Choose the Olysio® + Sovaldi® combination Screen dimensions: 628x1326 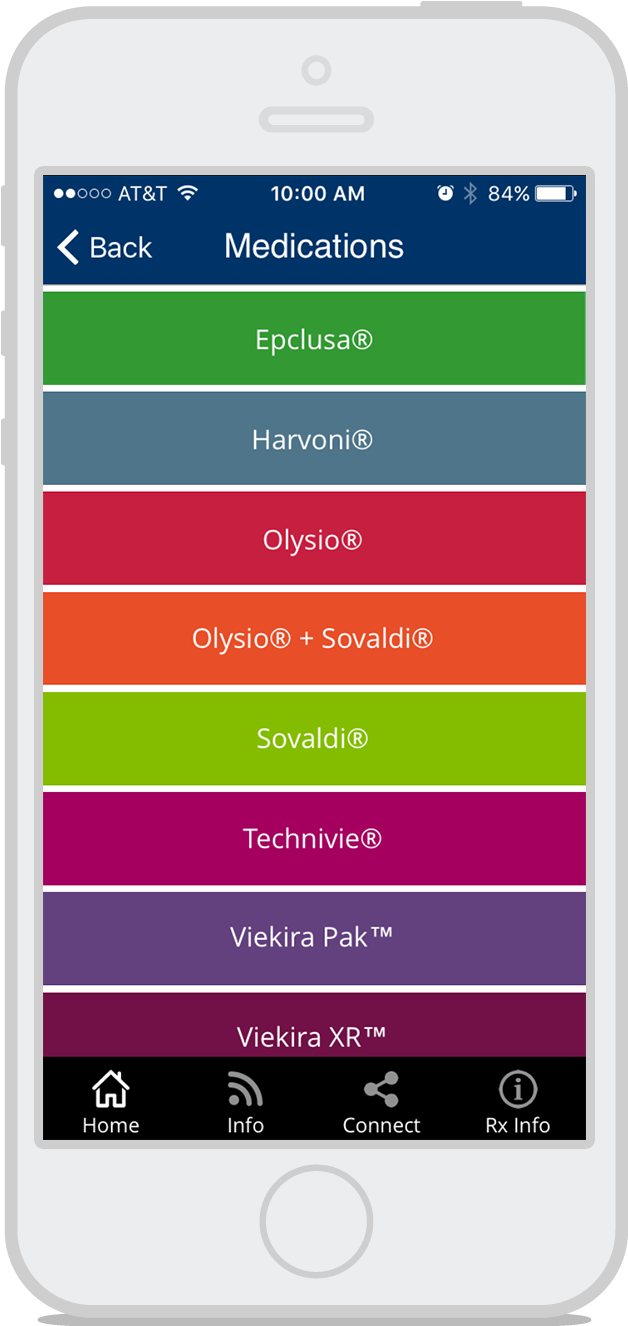coord(314,638)
